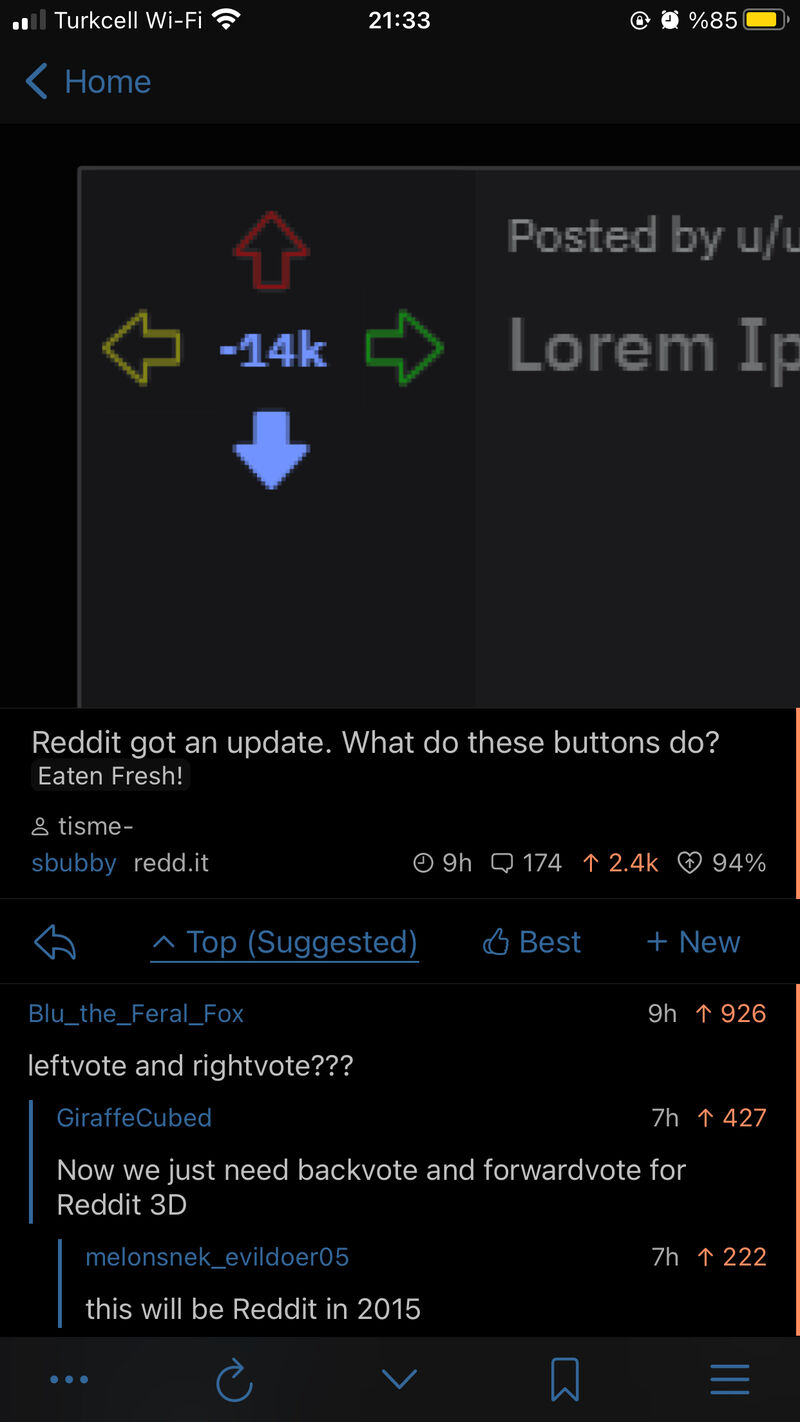Open the sbubby subreddit link
Image resolution: width=800 pixels, height=1422 pixels.
tap(74, 863)
